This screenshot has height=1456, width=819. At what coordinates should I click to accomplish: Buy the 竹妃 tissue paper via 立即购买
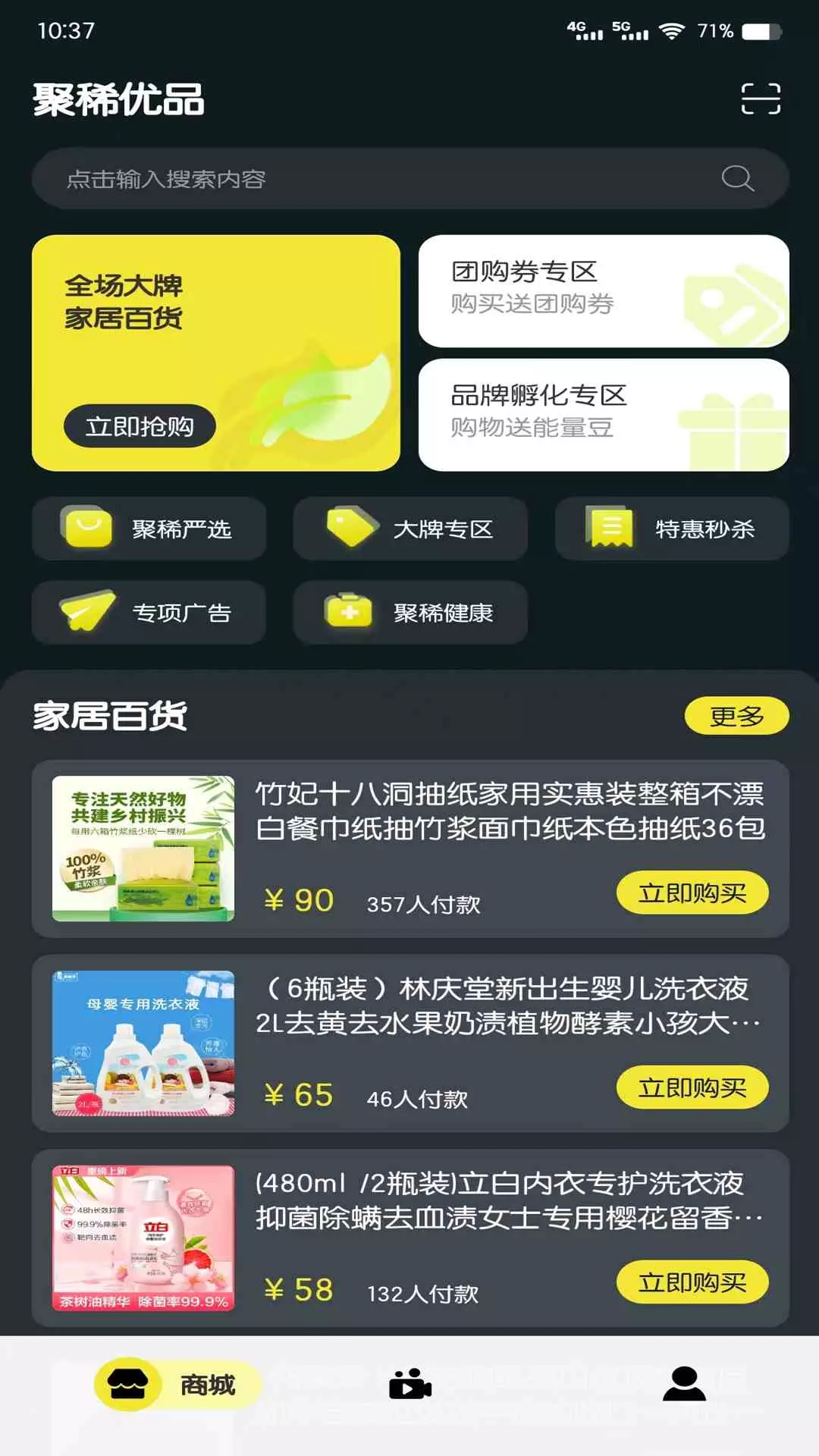point(692,893)
